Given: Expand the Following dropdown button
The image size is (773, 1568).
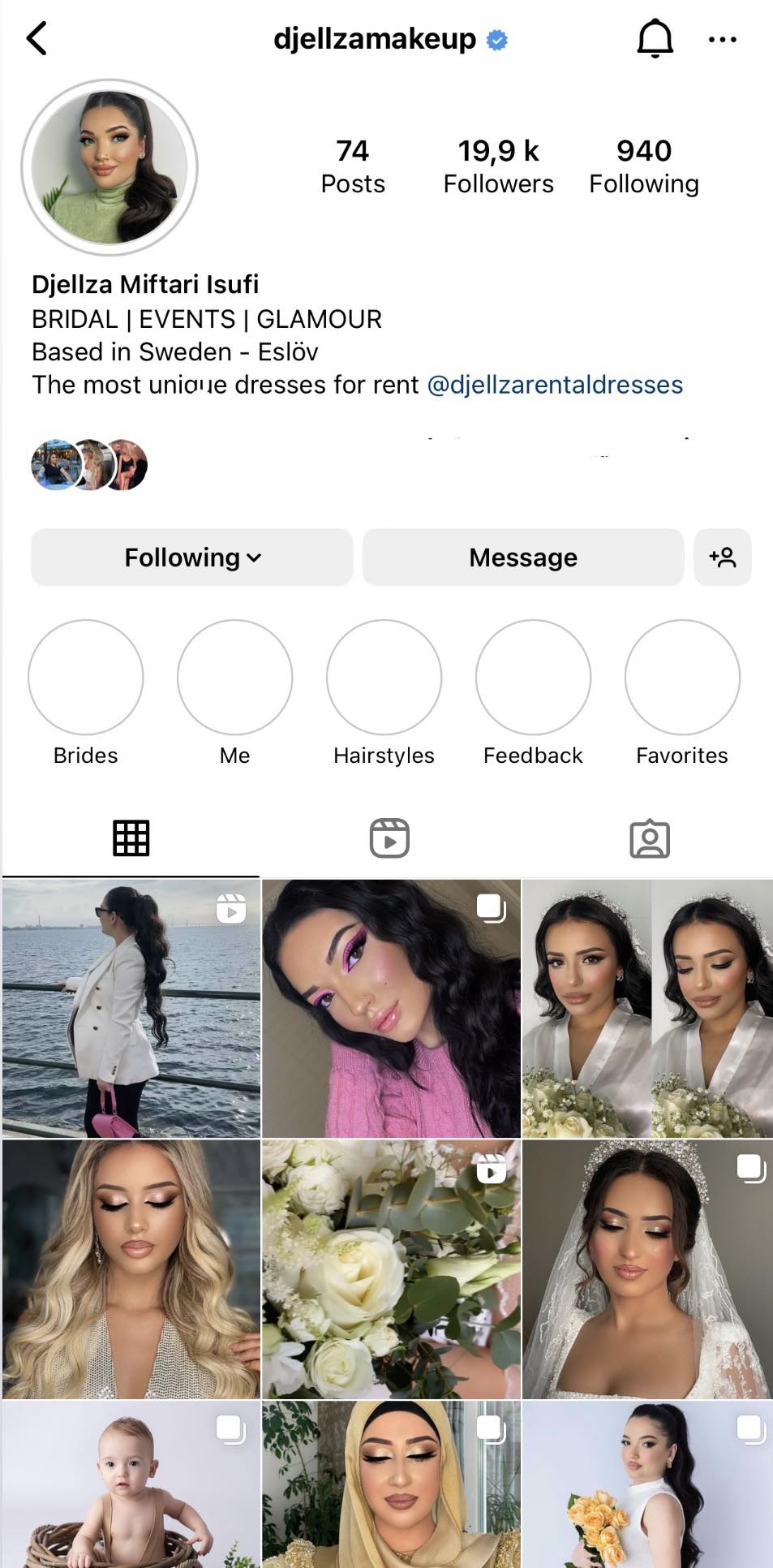Looking at the screenshot, I should [x=192, y=558].
